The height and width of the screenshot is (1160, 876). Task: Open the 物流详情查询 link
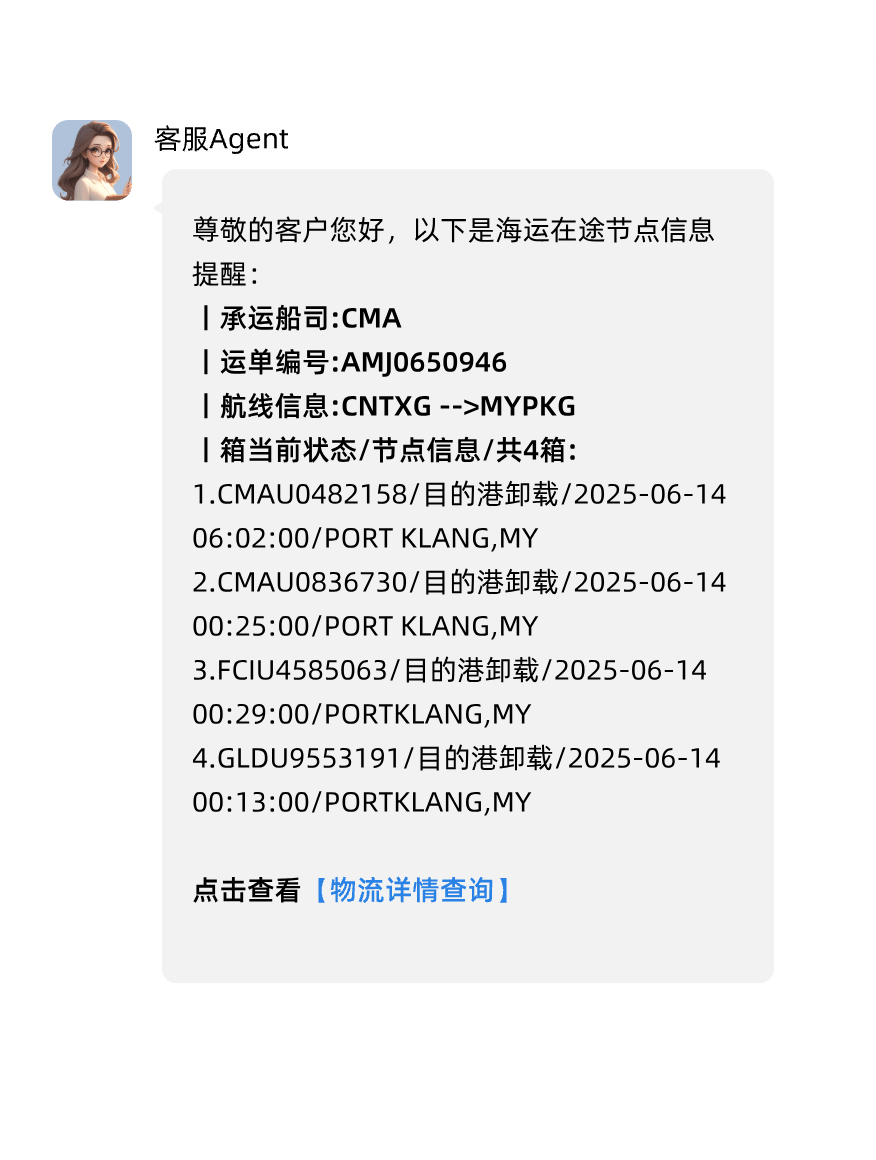[411, 890]
